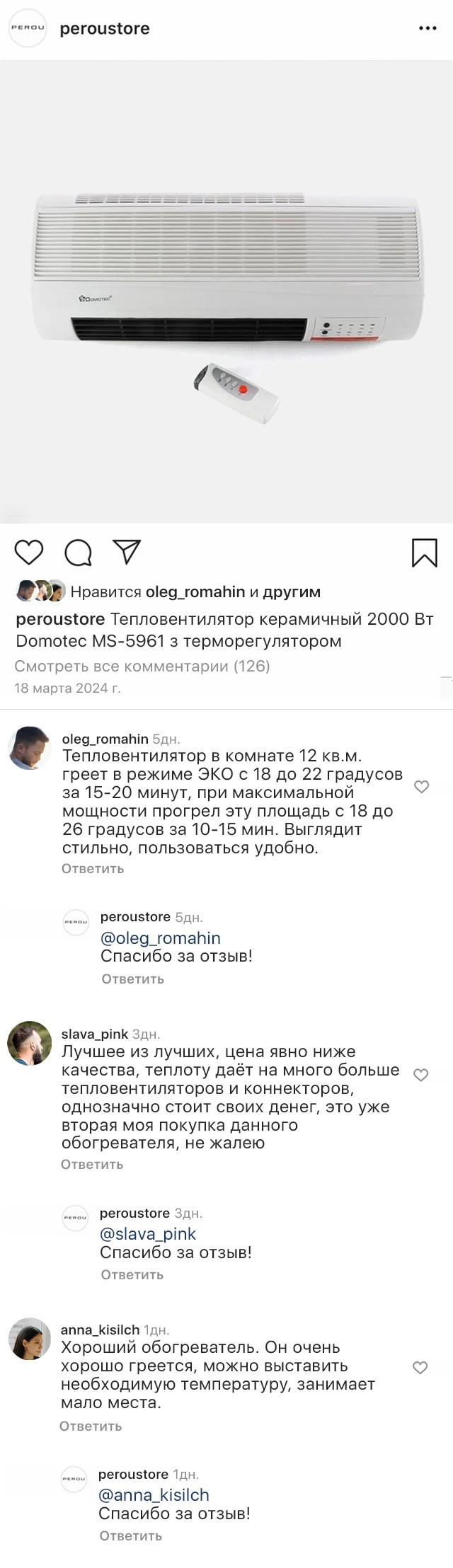Like the peroustore heater post
Image resolution: width=453 pixels, height=1568 pixels.
point(29,552)
